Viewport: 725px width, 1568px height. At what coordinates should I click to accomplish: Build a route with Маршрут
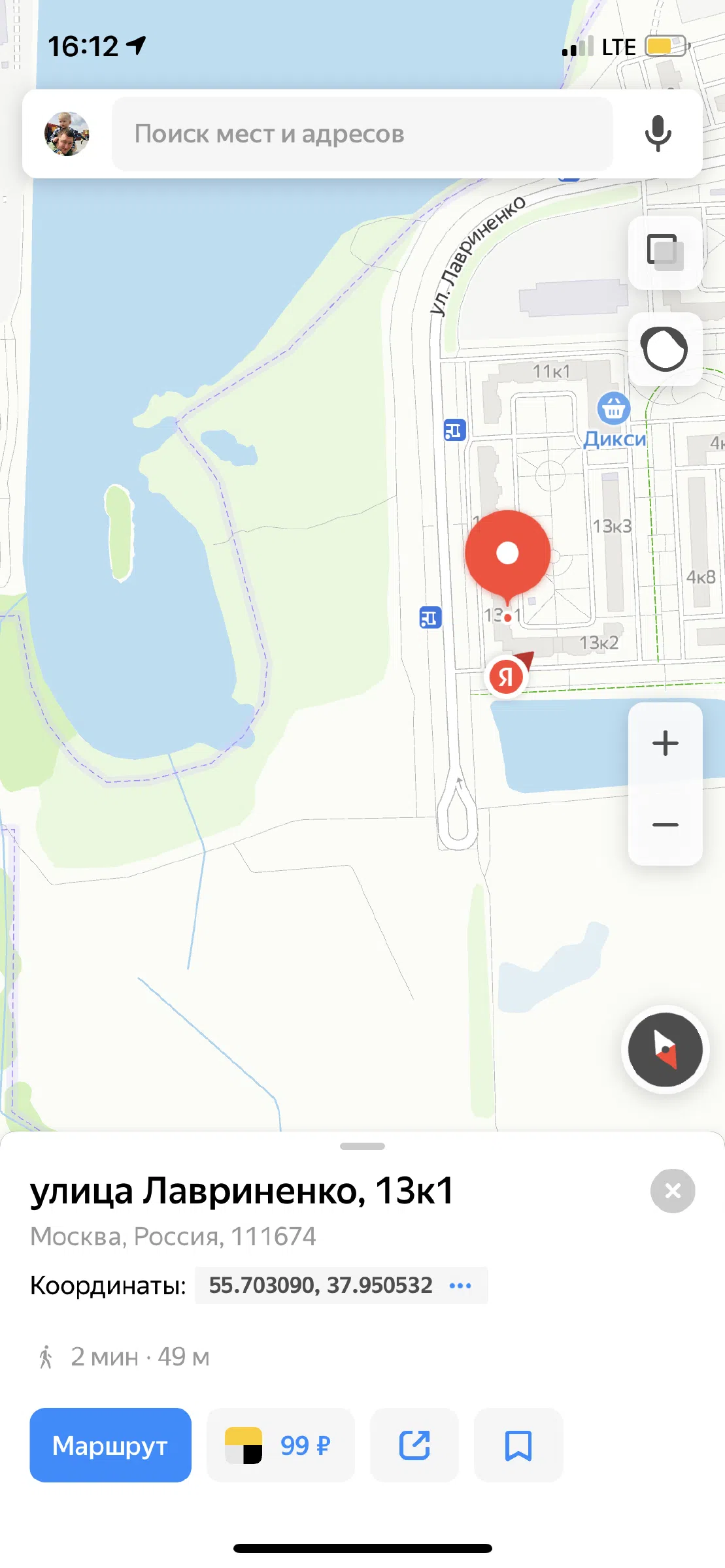[110, 1445]
